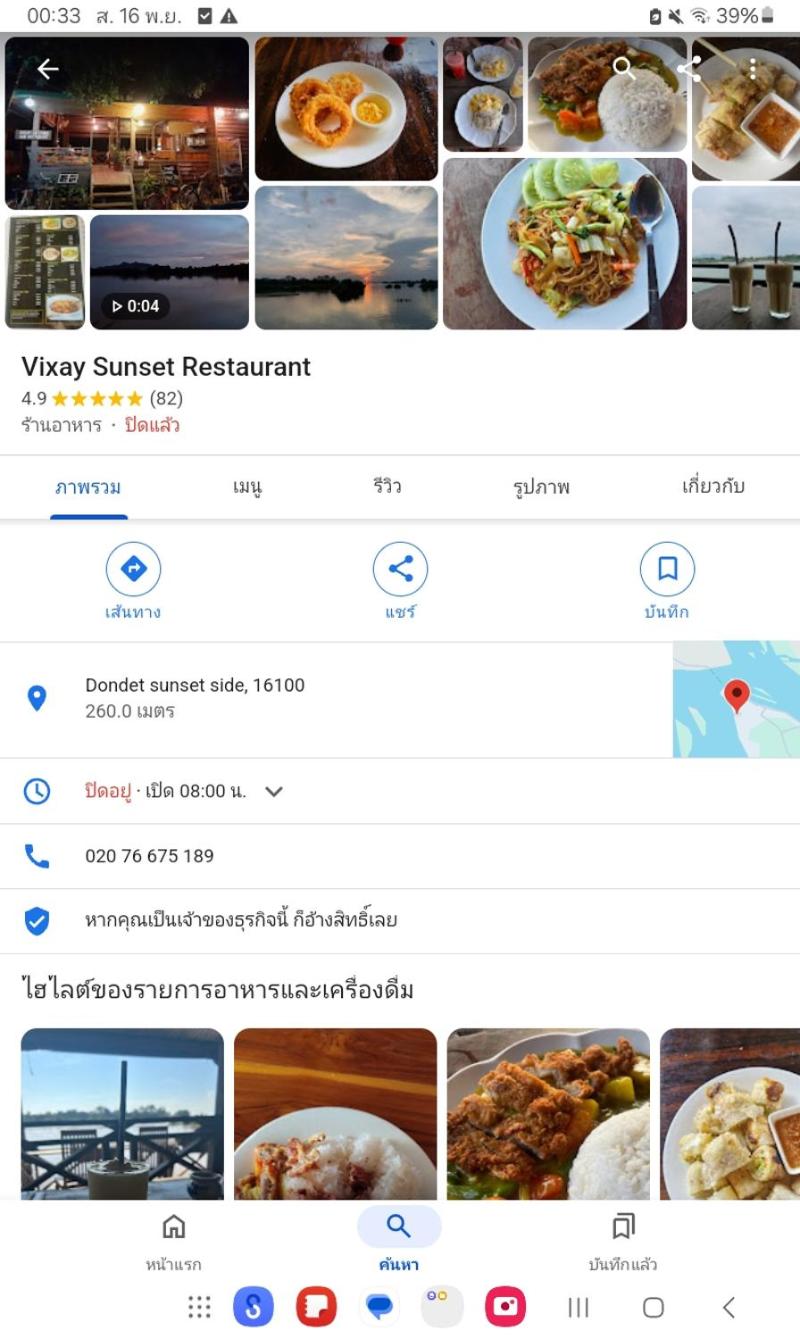Expand the opening hours chevron

coord(274,791)
